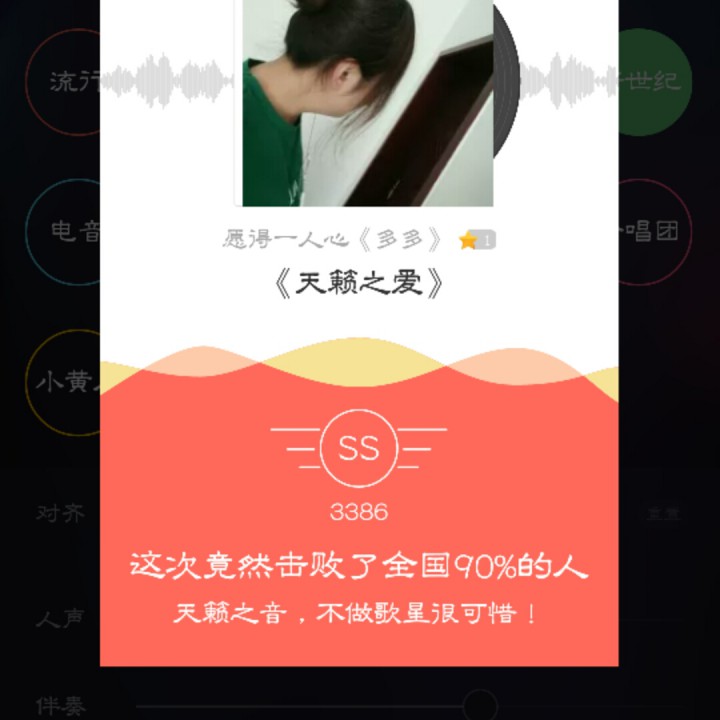The width and height of the screenshot is (720, 720).
Task: Open the song cover photo on score card
Action: pos(367,100)
